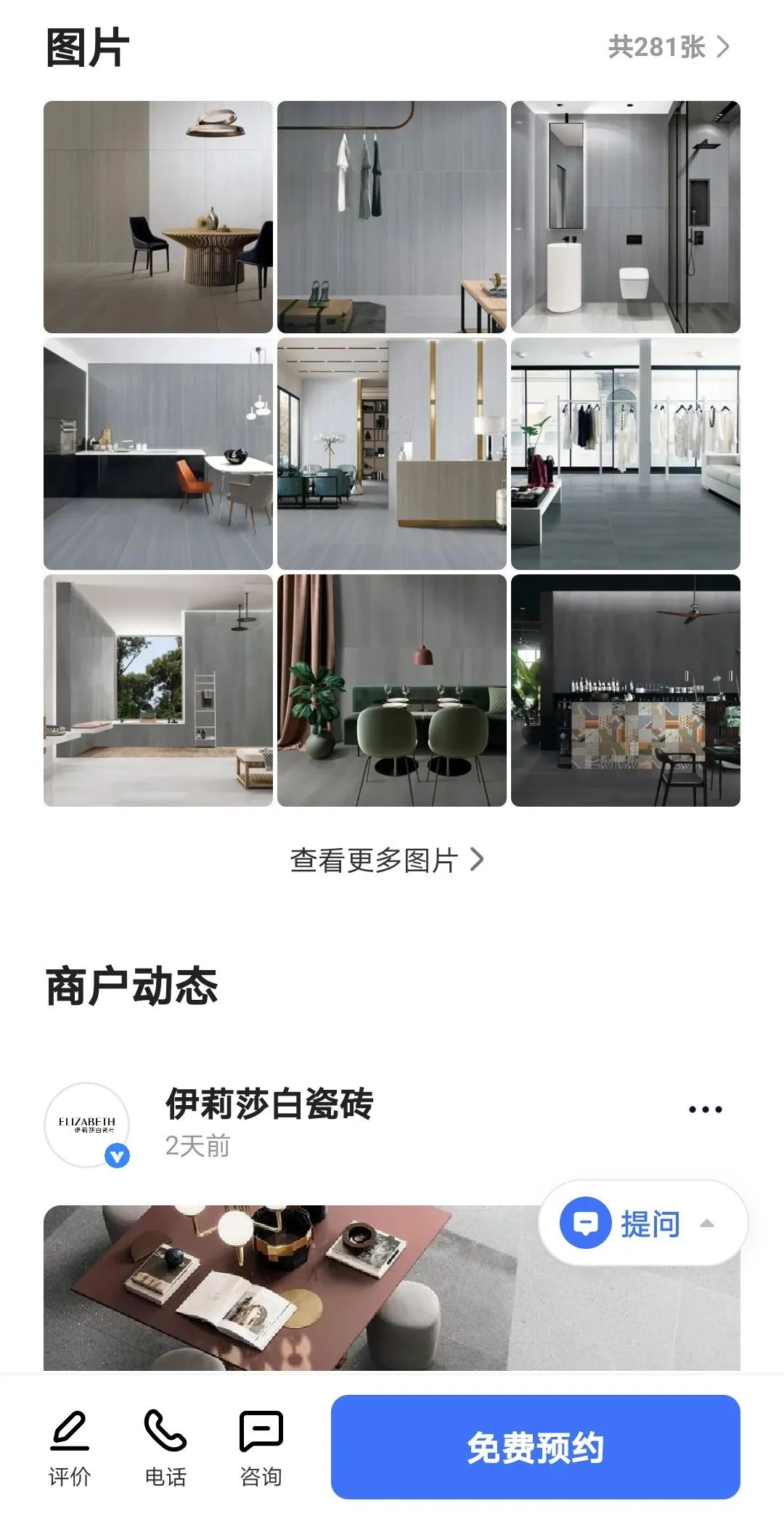View the photo of room with garden window
The width and height of the screenshot is (784, 1519).
coord(158,690)
